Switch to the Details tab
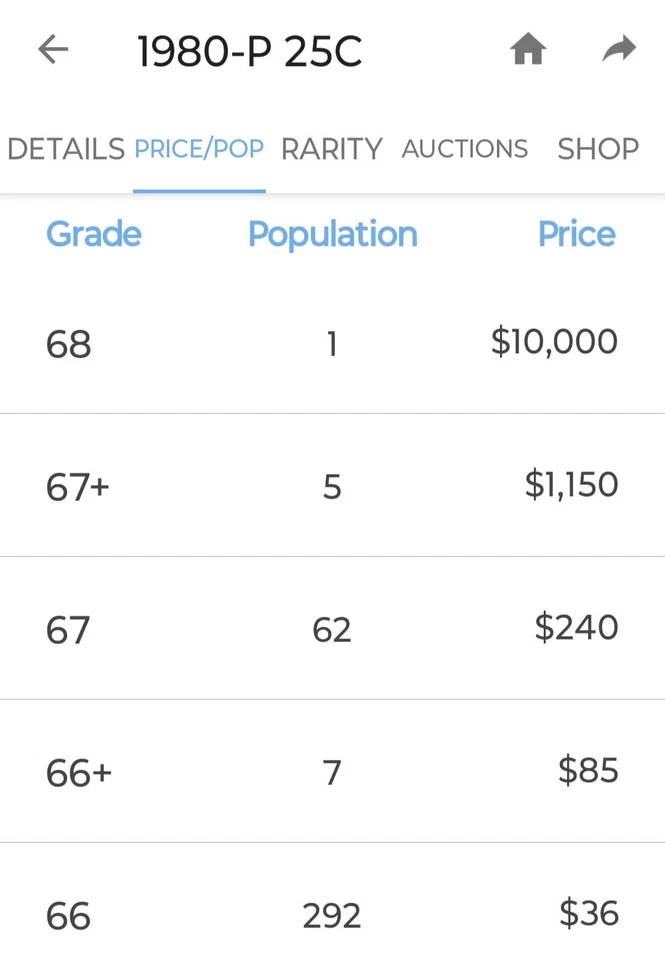Viewport: 665px width, 960px height. click(66, 149)
